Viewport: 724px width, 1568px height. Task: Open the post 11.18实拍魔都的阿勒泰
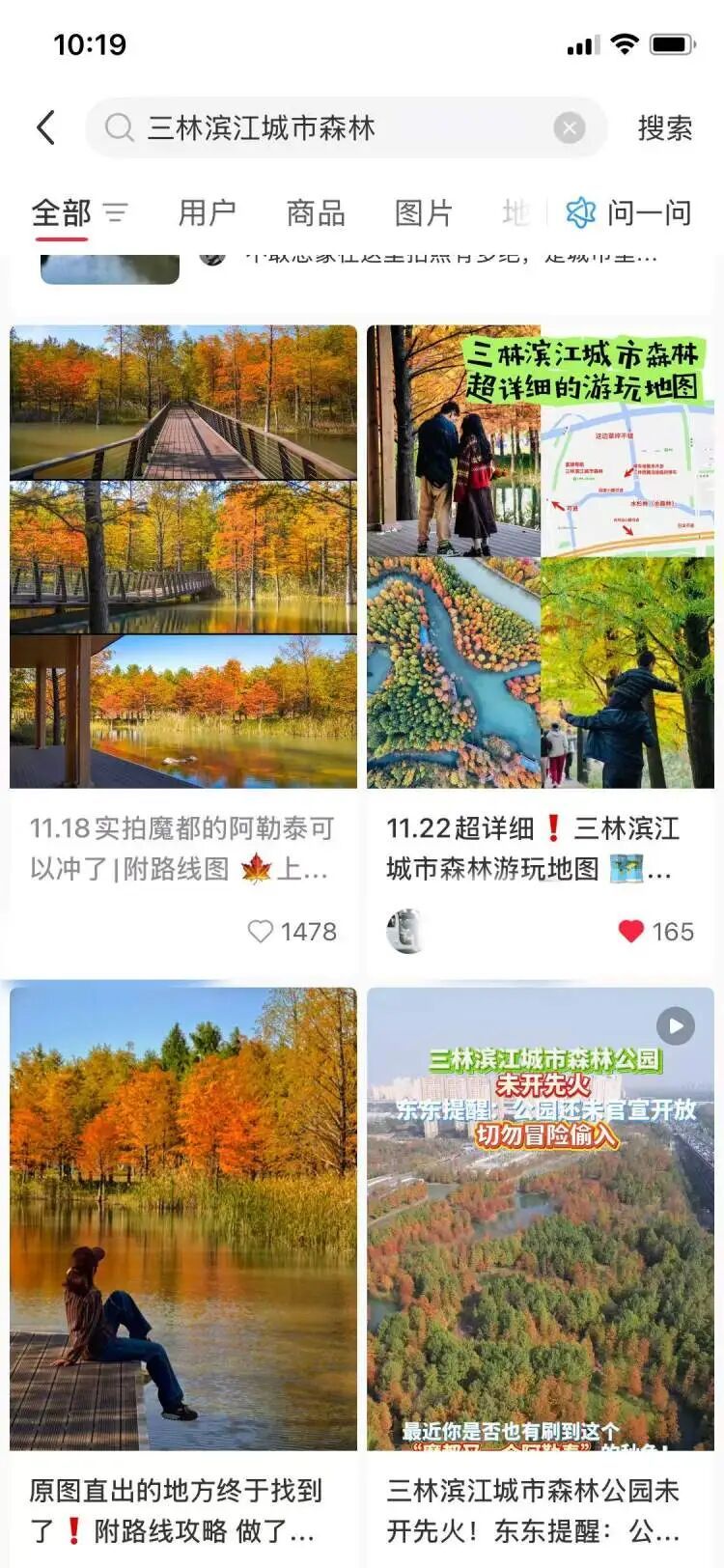coord(183,556)
